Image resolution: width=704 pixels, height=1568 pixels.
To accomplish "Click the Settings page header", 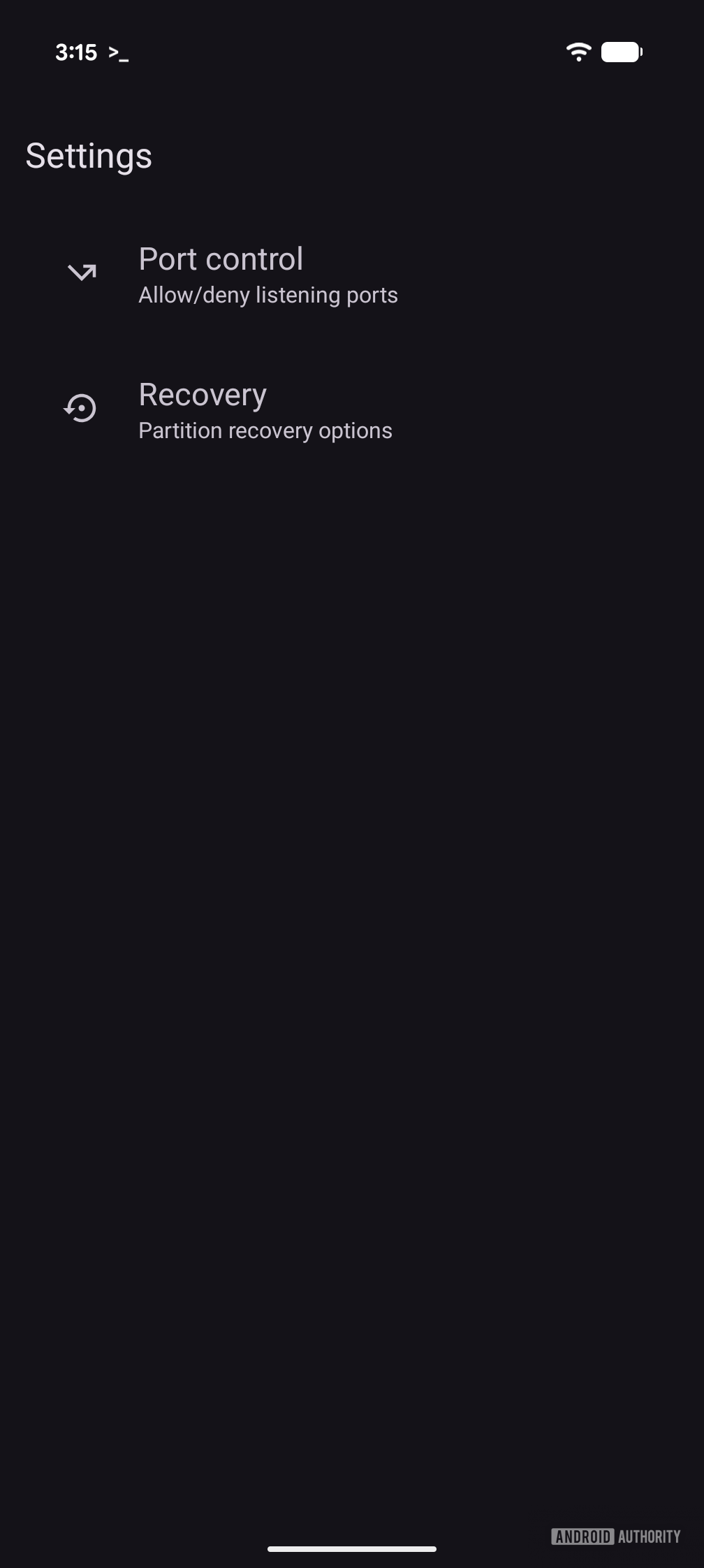I will [x=89, y=155].
